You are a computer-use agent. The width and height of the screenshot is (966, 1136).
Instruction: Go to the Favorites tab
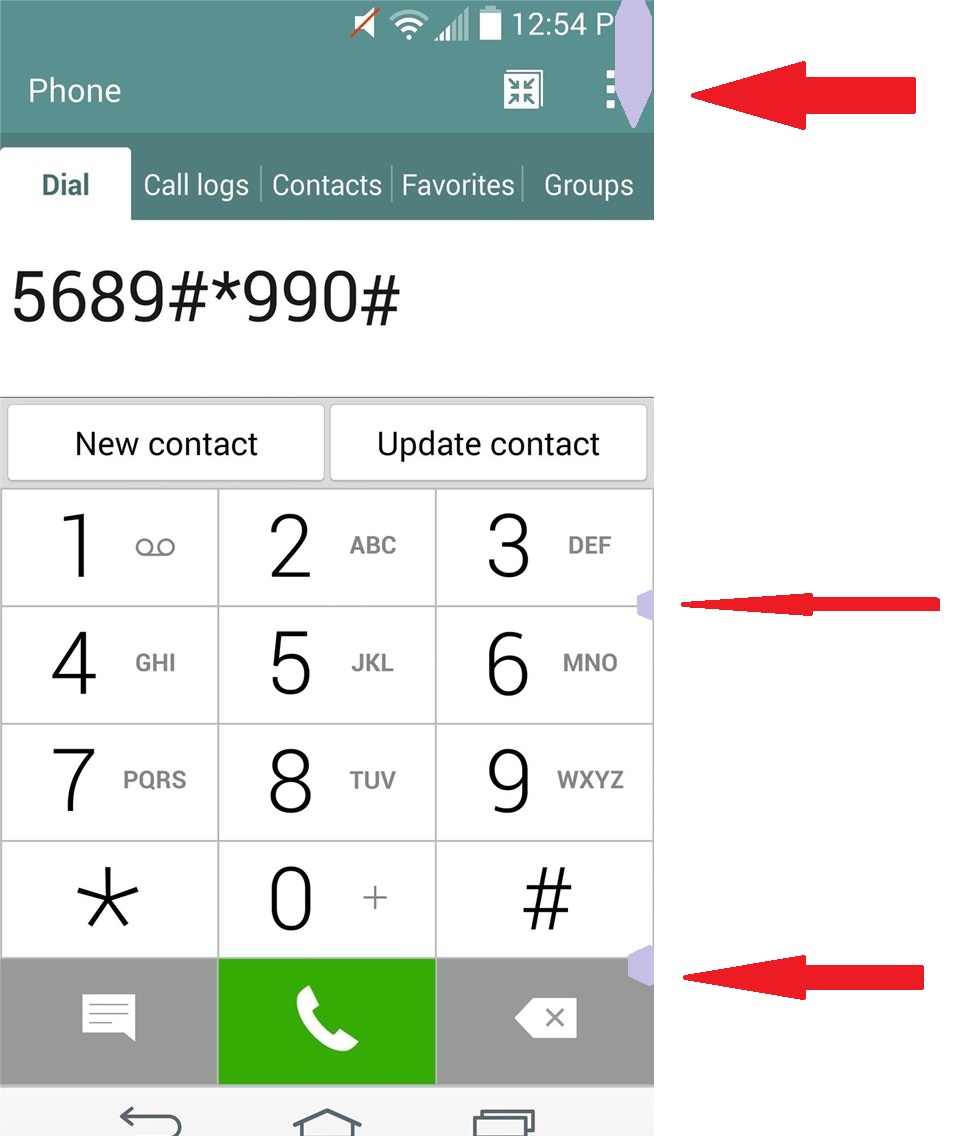[458, 185]
